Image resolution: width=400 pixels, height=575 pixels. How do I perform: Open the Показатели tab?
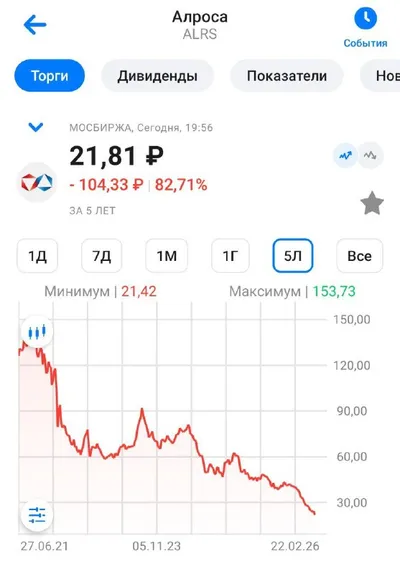click(287, 76)
